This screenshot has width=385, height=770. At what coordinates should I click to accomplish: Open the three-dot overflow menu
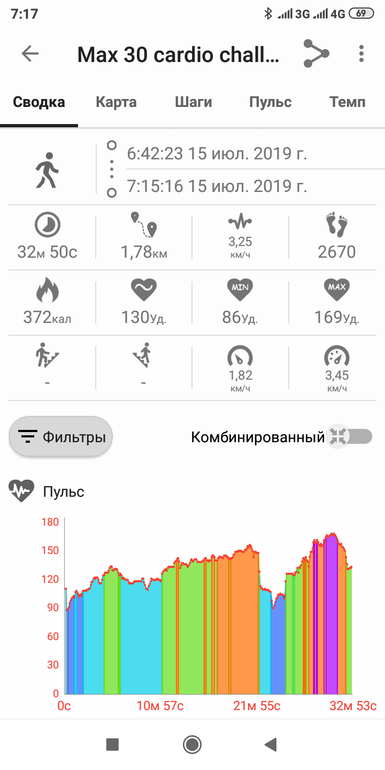click(x=361, y=54)
